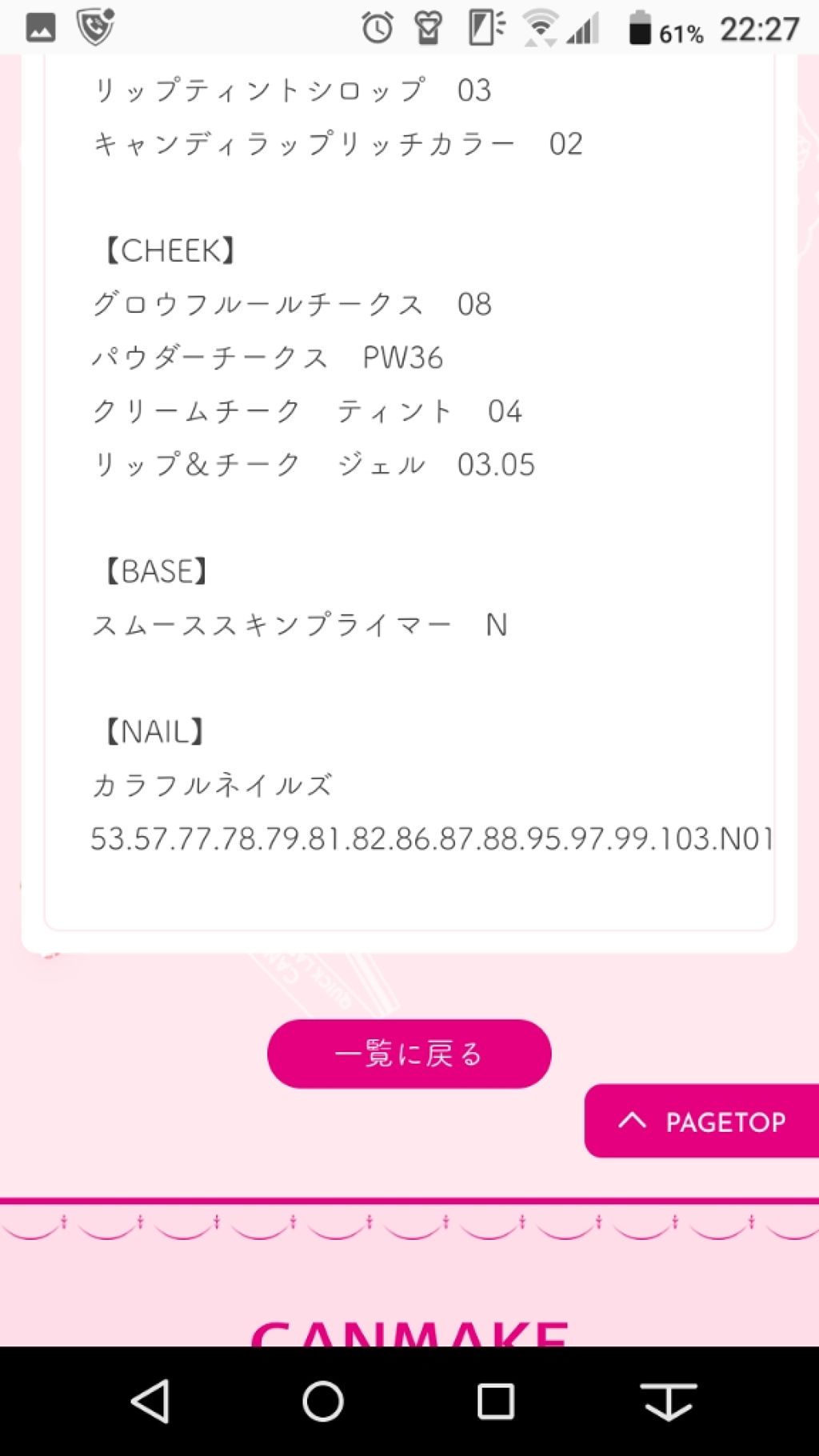Tap the CANMAKE footer logo
Viewport: 819px width, 1456px height.
[x=409, y=1338]
